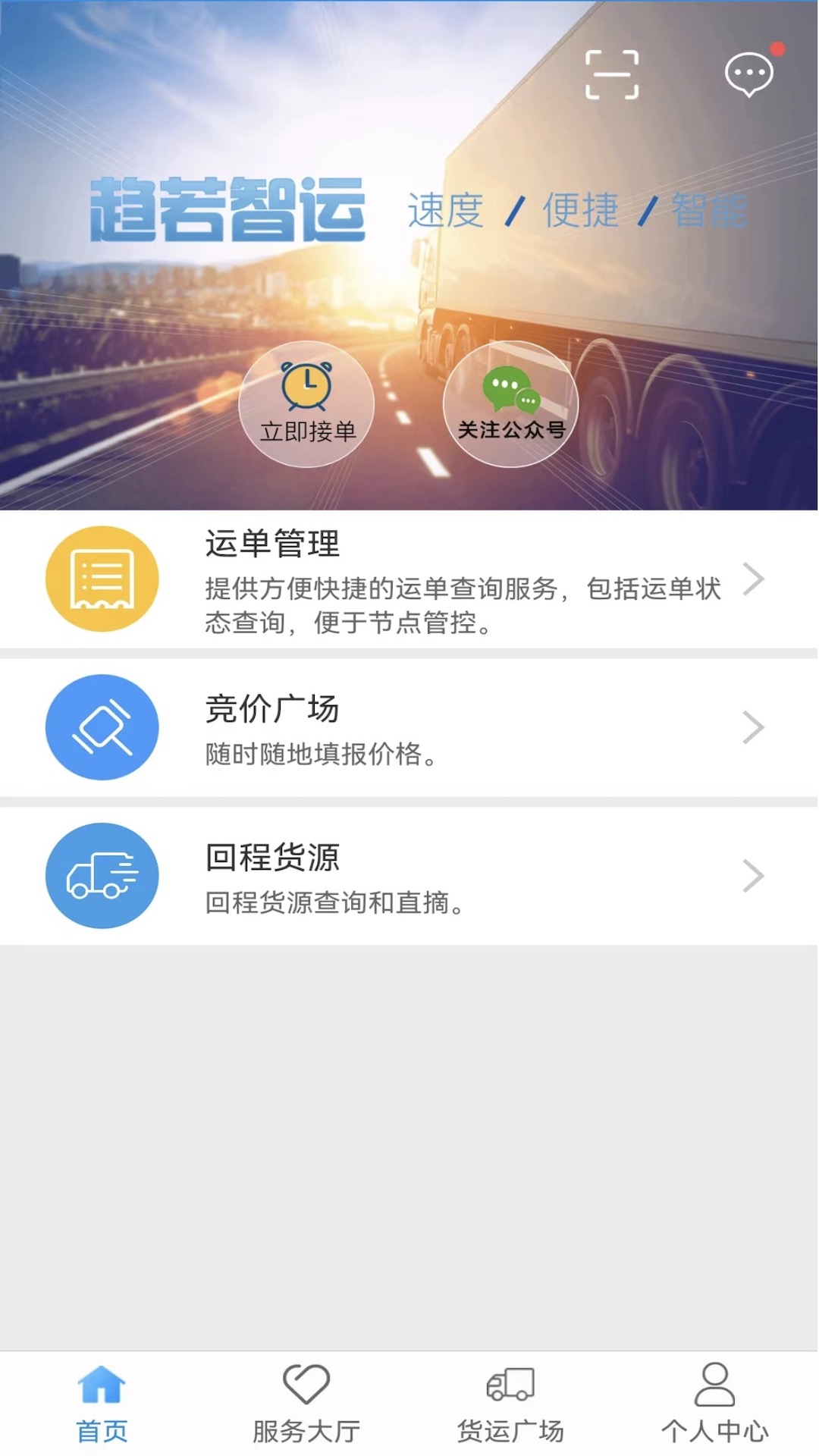This screenshot has height=1456, width=819.
Task: Open 竞价广场 details using the right arrow
Action: point(754,726)
